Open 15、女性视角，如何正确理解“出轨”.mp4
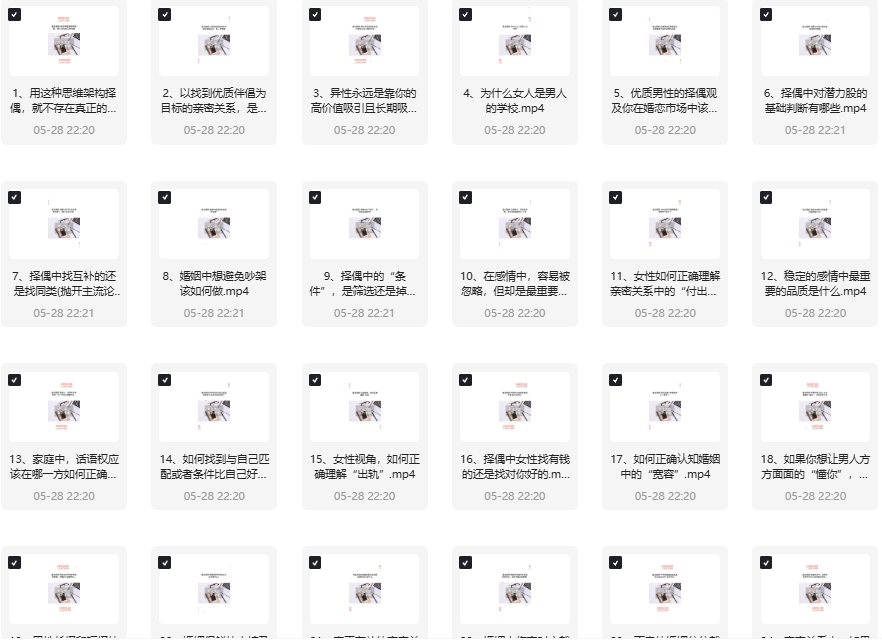The image size is (882, 642). pyautogui.click(x=364, y=408)
